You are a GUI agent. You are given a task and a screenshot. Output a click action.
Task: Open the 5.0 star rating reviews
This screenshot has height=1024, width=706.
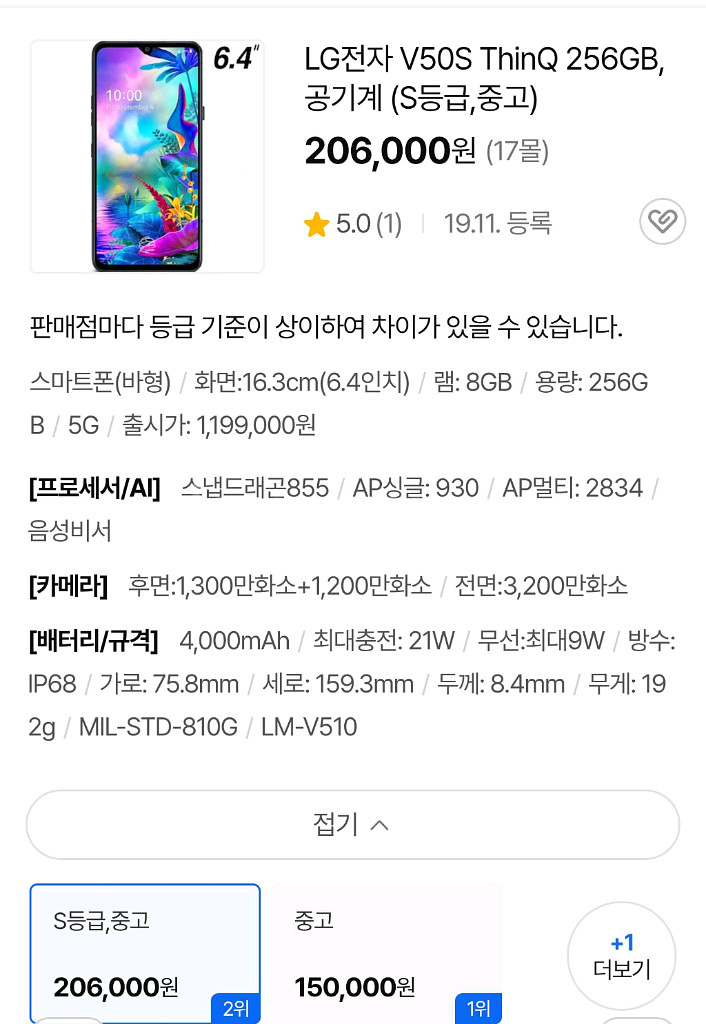353,224
